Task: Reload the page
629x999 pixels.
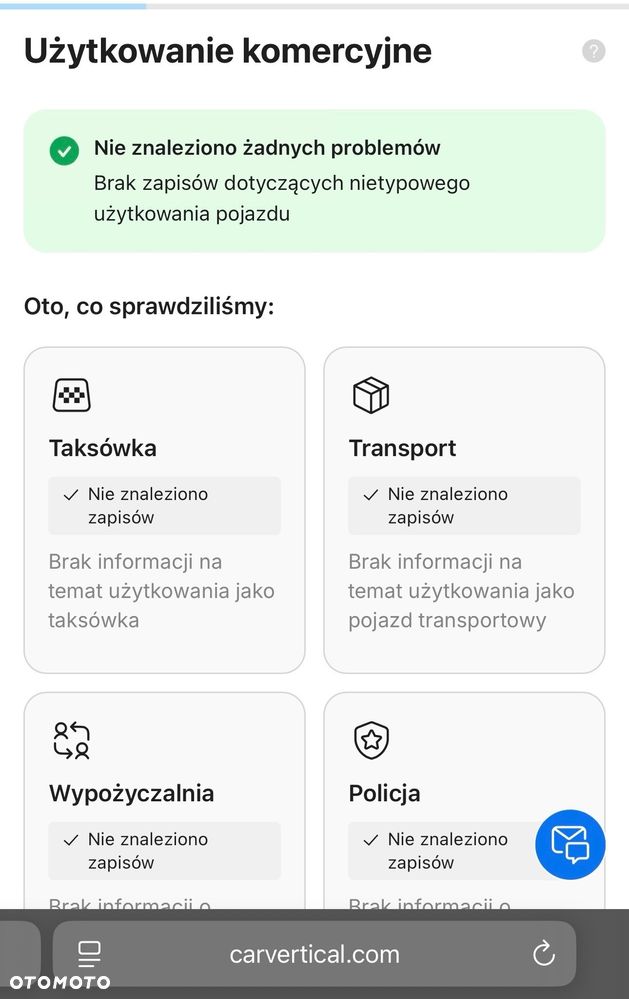Action: [543, 954]
